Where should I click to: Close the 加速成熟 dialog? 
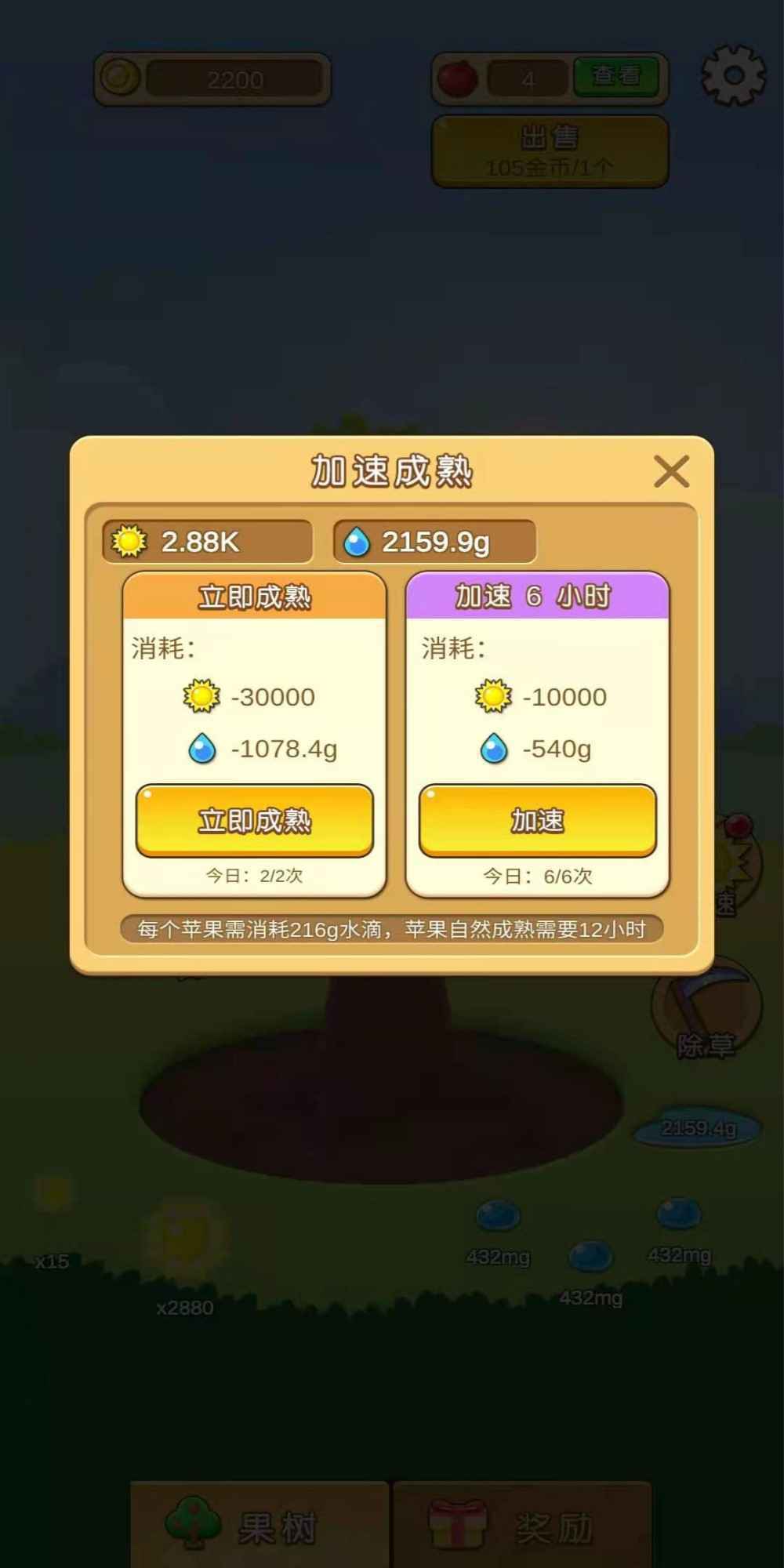tap(671, 472)
